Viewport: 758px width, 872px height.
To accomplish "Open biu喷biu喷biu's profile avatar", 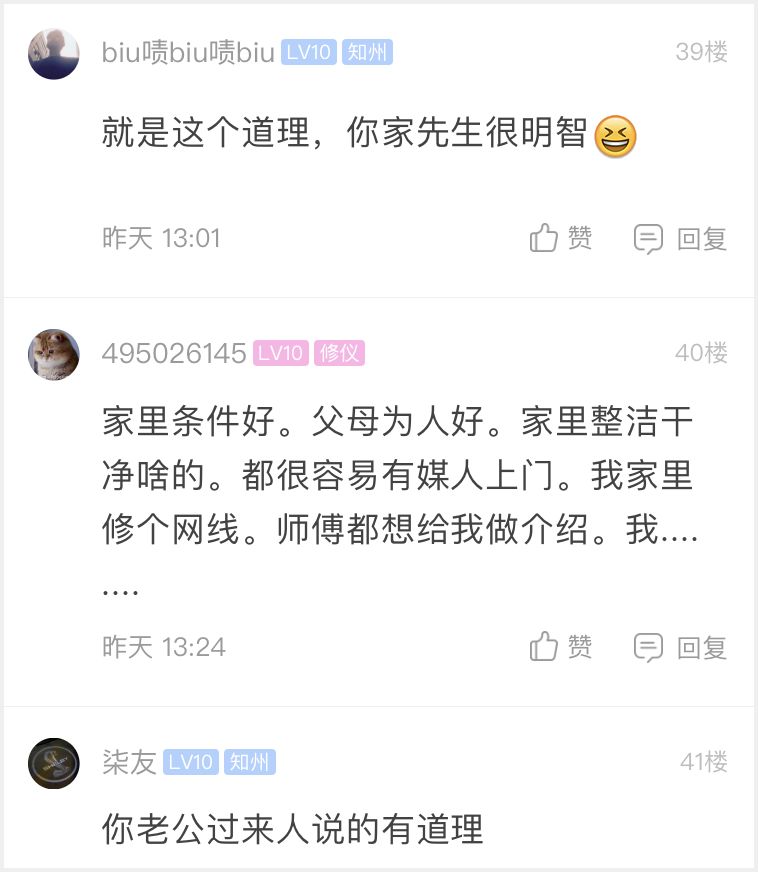I will (x=53, y=55).
